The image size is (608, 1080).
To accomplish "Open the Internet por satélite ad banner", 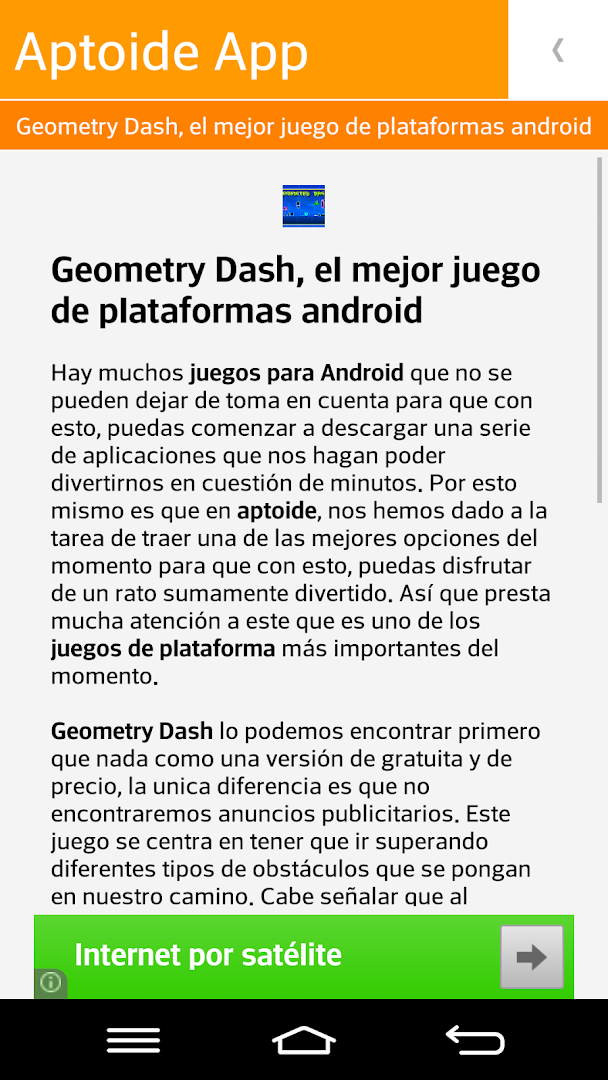I will click(x=260, y=955).
